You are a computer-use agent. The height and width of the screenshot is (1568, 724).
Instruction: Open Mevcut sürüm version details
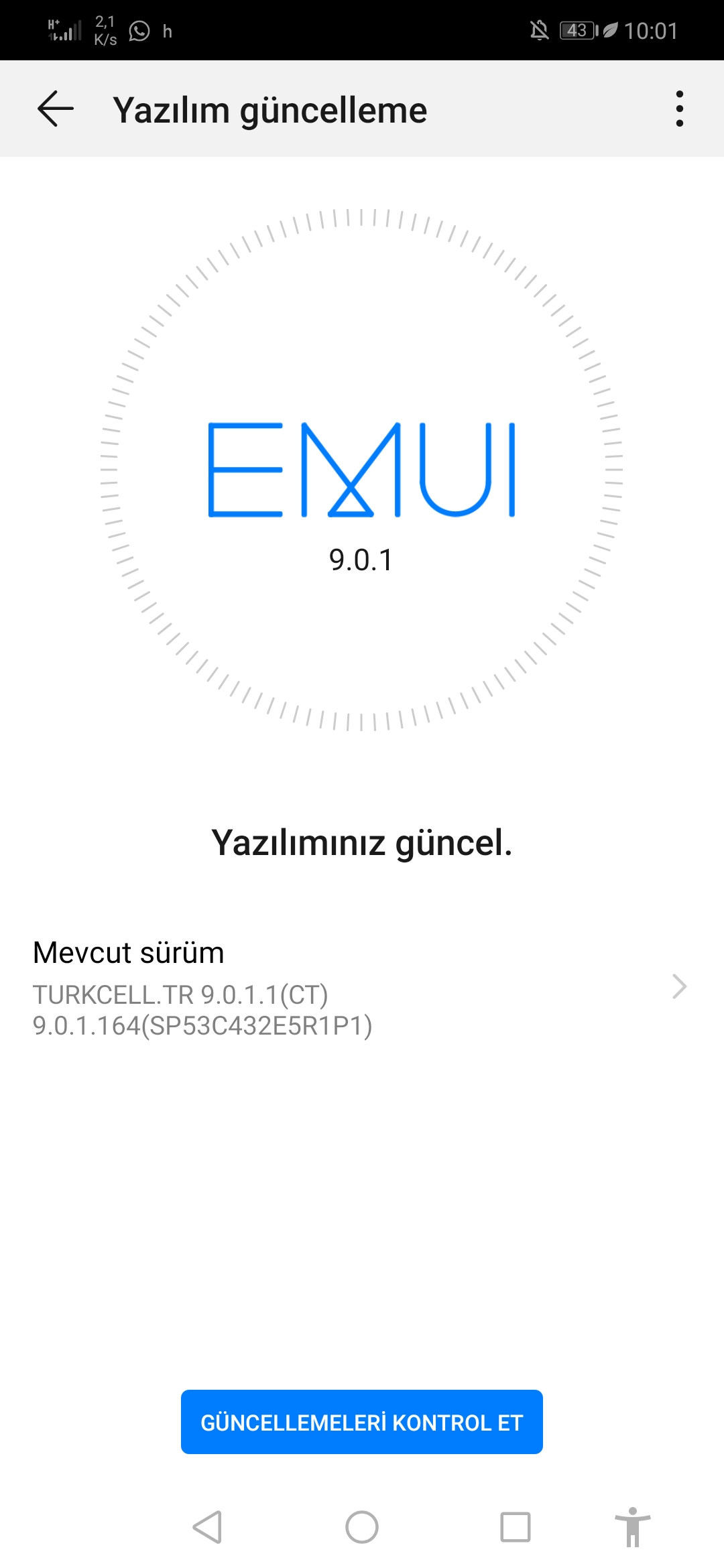click(x=362, y=988)
